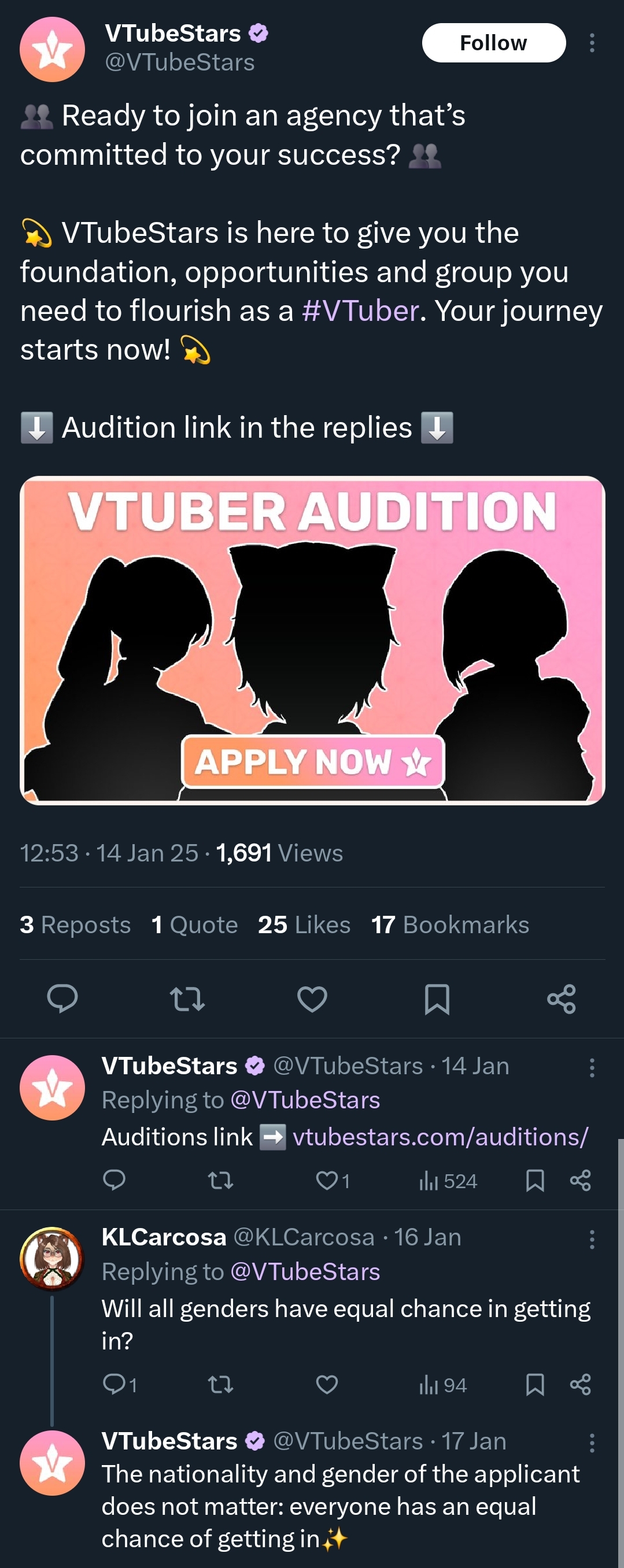This screenshot has width=624, height=1568.
Task: Reply to the main VTubeStars post
Action: [62, 999]
